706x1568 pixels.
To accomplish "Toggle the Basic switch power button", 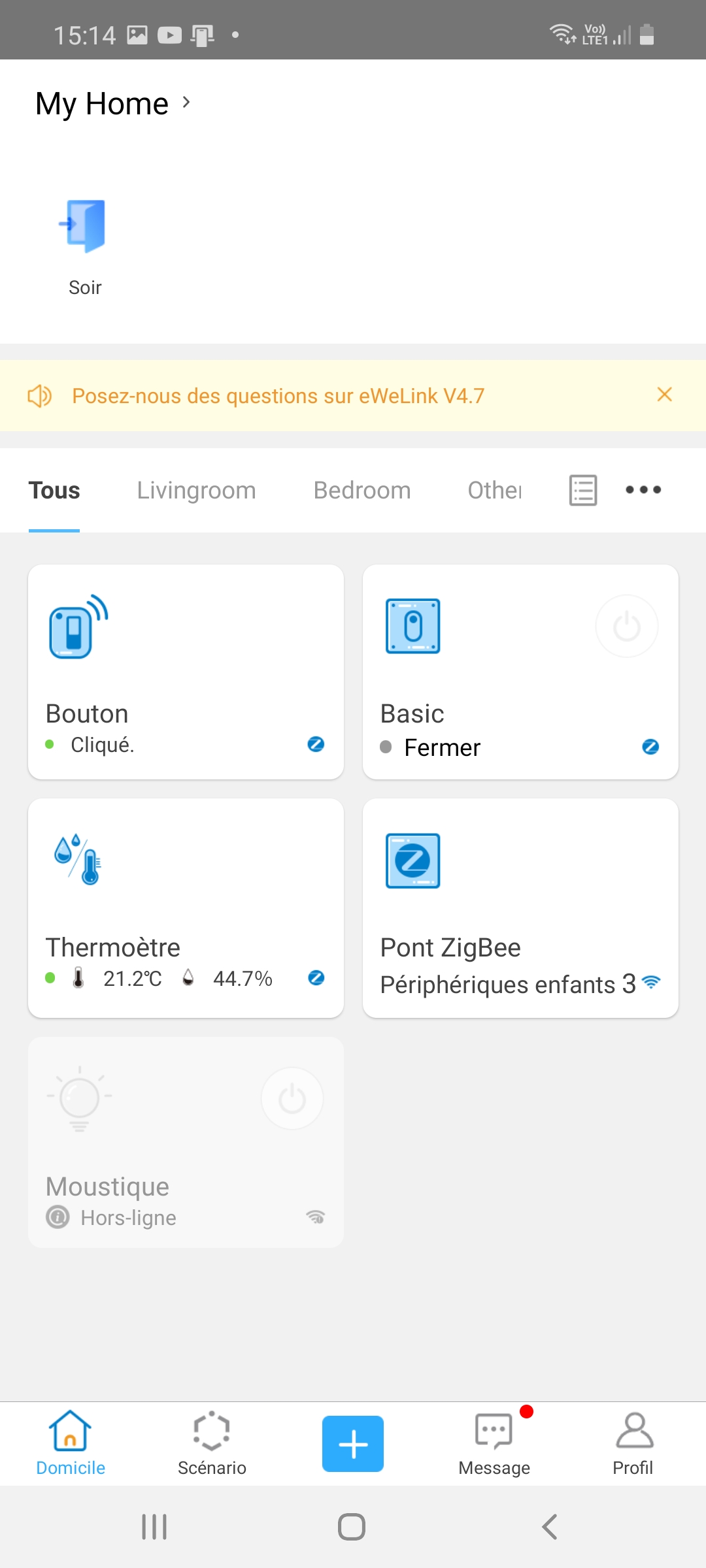I will [x=626, y=627].
